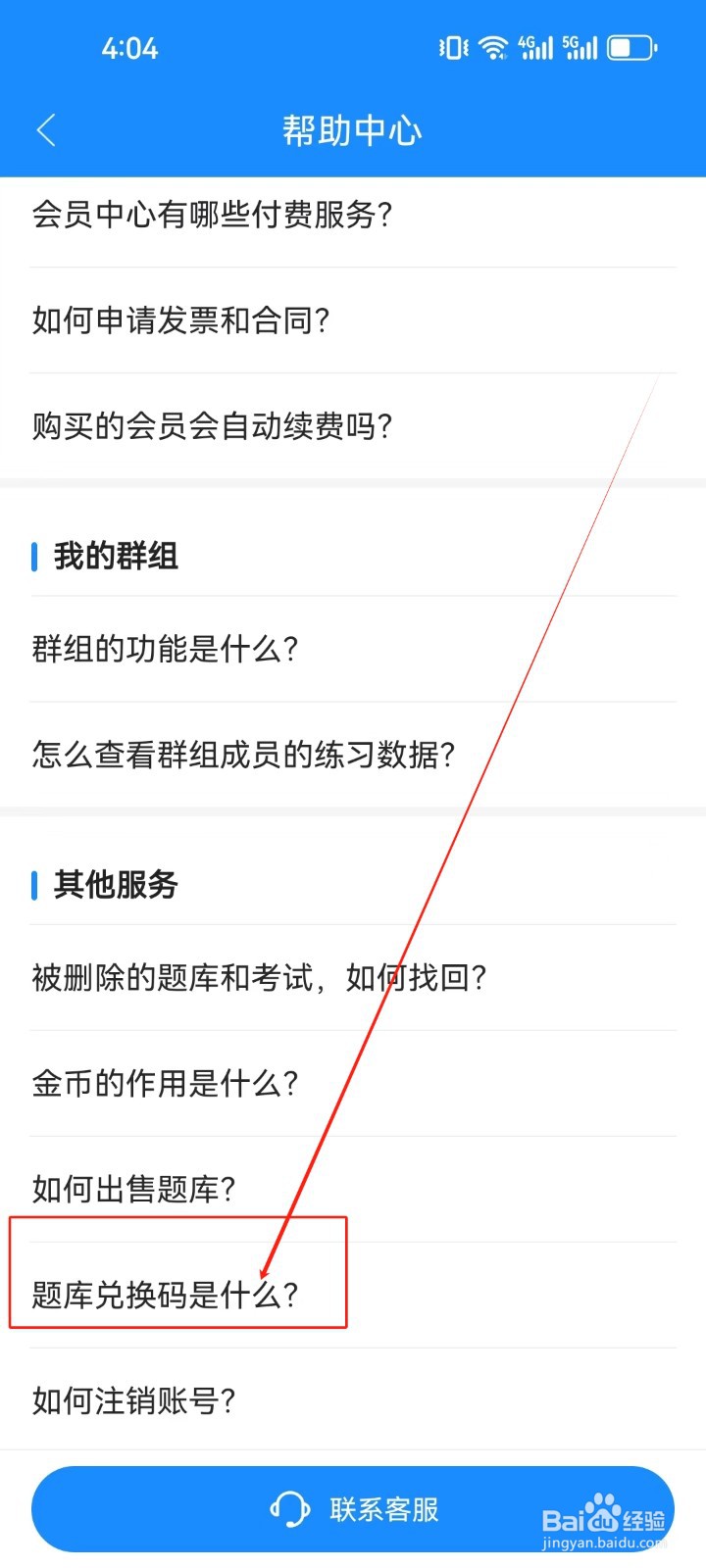Click the headset icon on the contact button
The image size is (706, 1568).
pos(289,1508)
